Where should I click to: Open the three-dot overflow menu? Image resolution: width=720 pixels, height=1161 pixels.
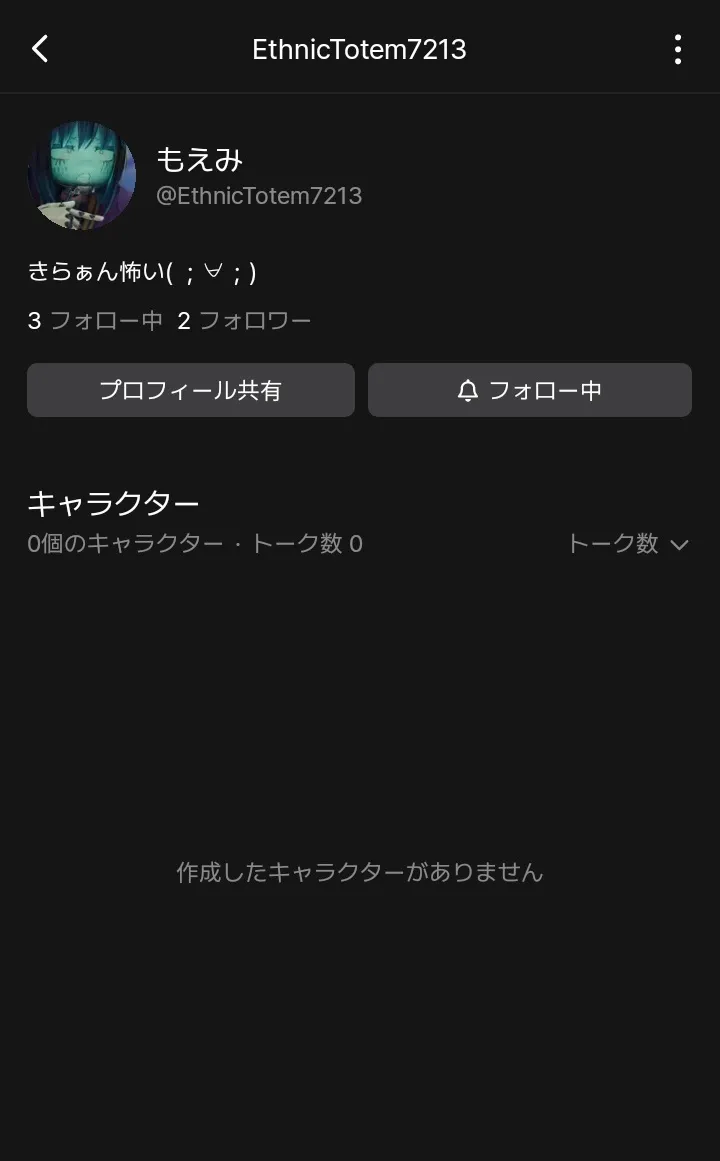point(678,49)
